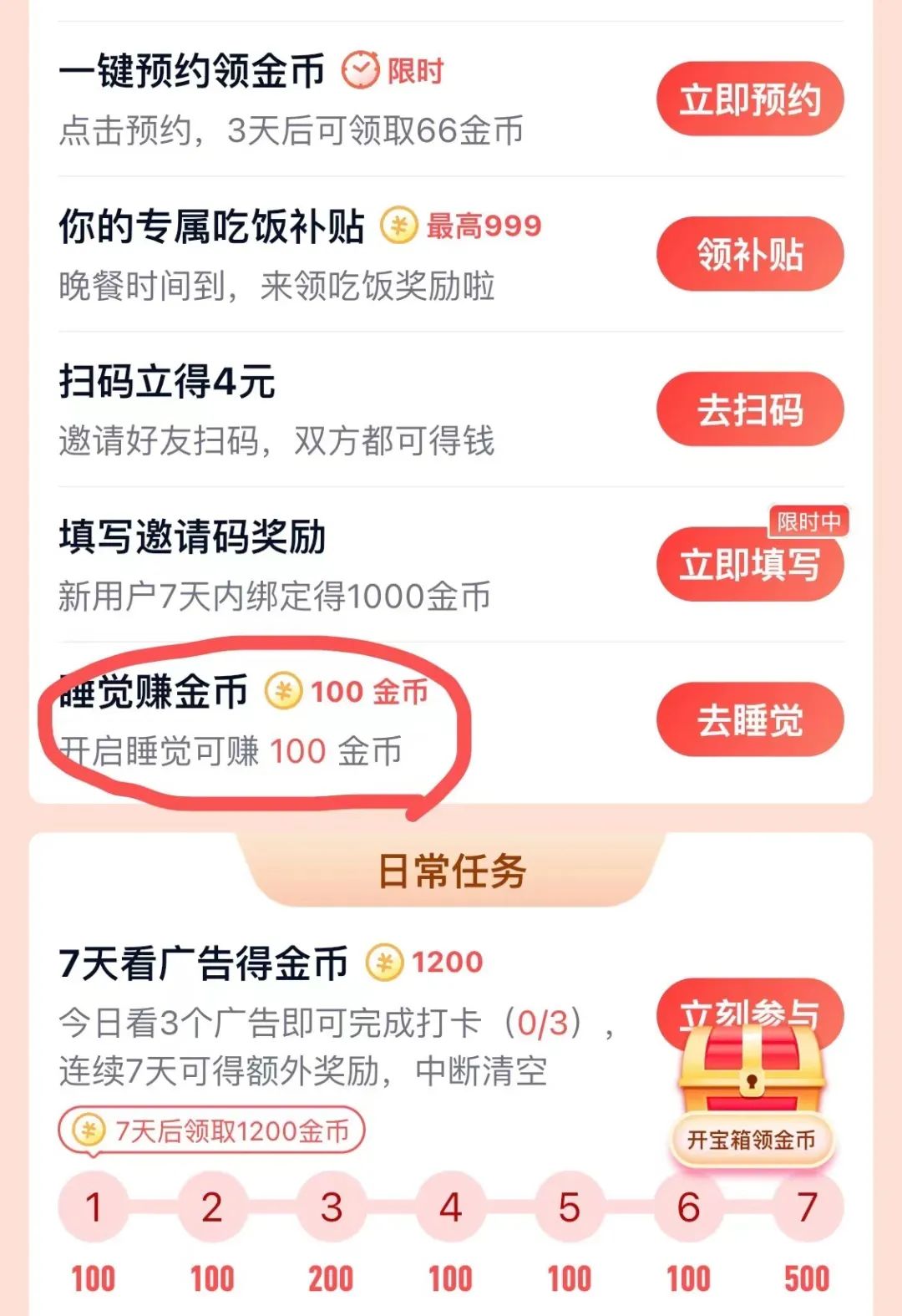The height and width of the screenshot is (1316, 902).
Task: Tap 去扫码 to invite friends
Action: [748, 409]
